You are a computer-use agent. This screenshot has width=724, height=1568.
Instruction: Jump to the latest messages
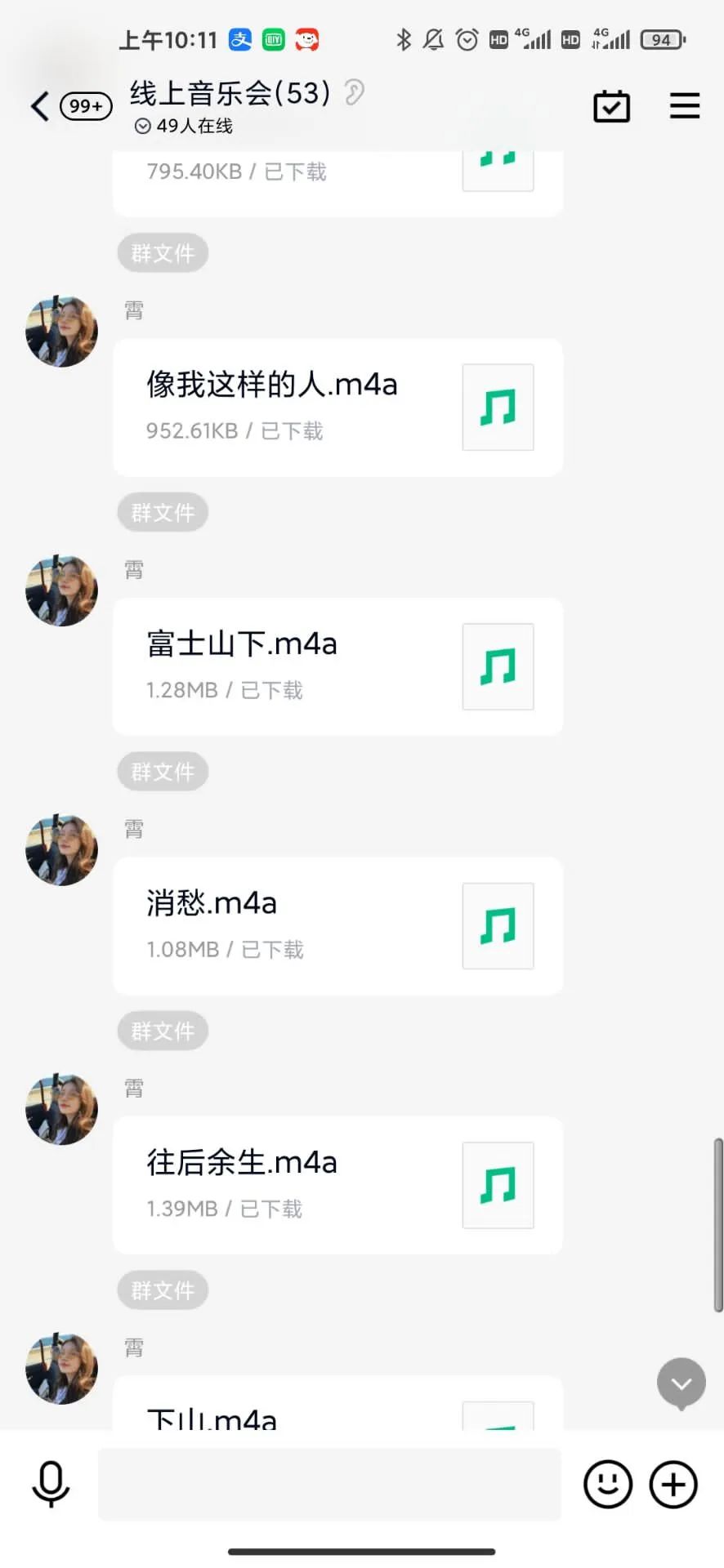click(682, 1383)
